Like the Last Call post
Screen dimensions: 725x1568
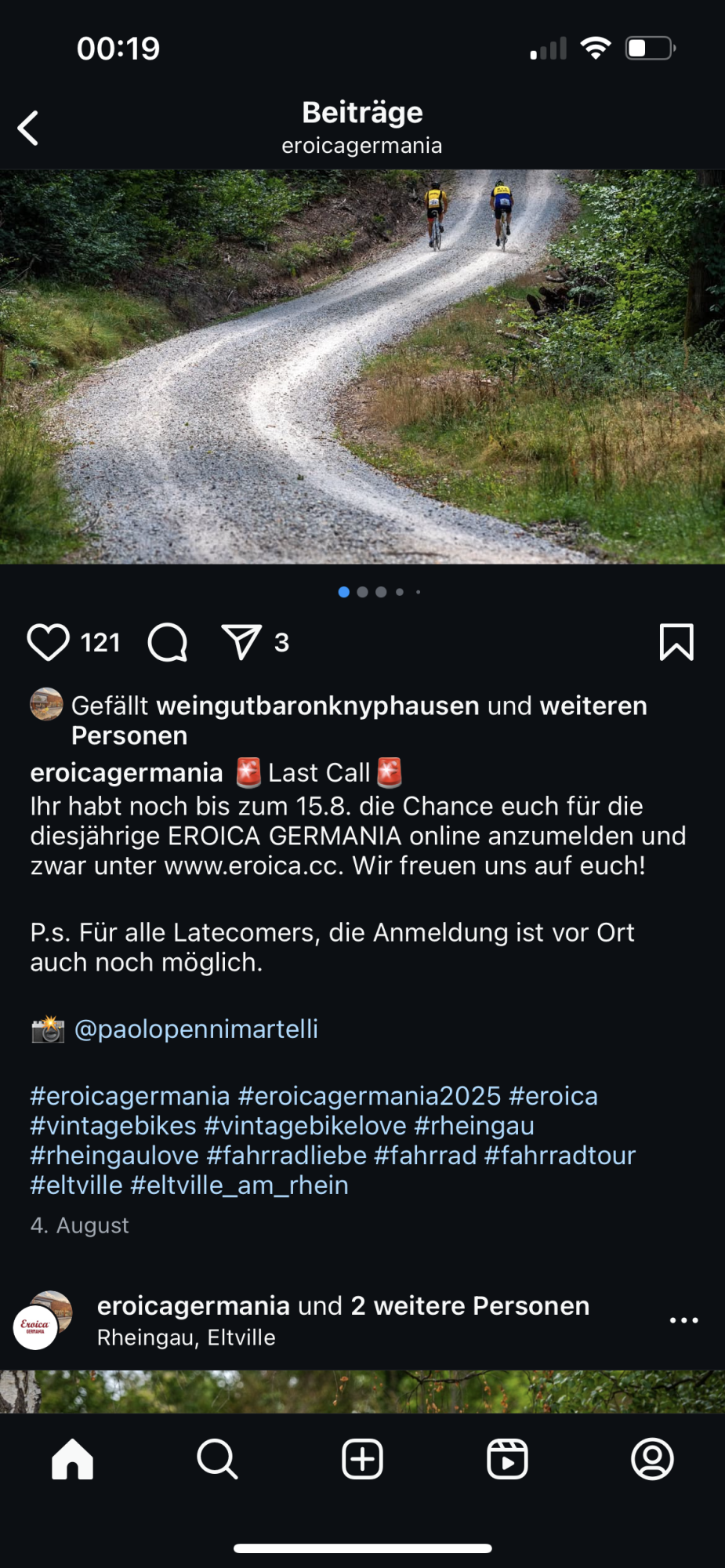coord(49,642)
